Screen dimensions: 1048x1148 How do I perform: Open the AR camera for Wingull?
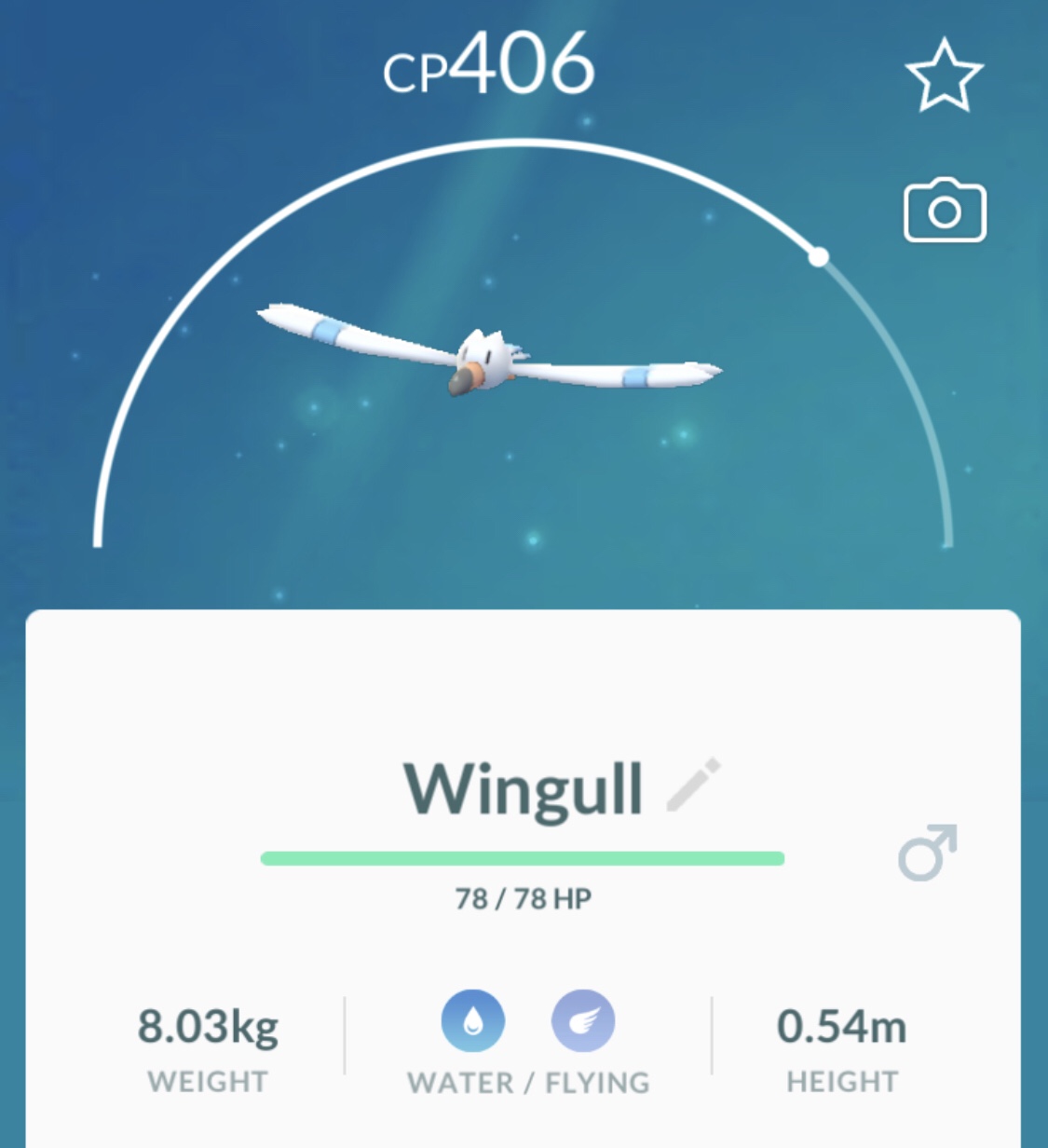coord(945,211)
